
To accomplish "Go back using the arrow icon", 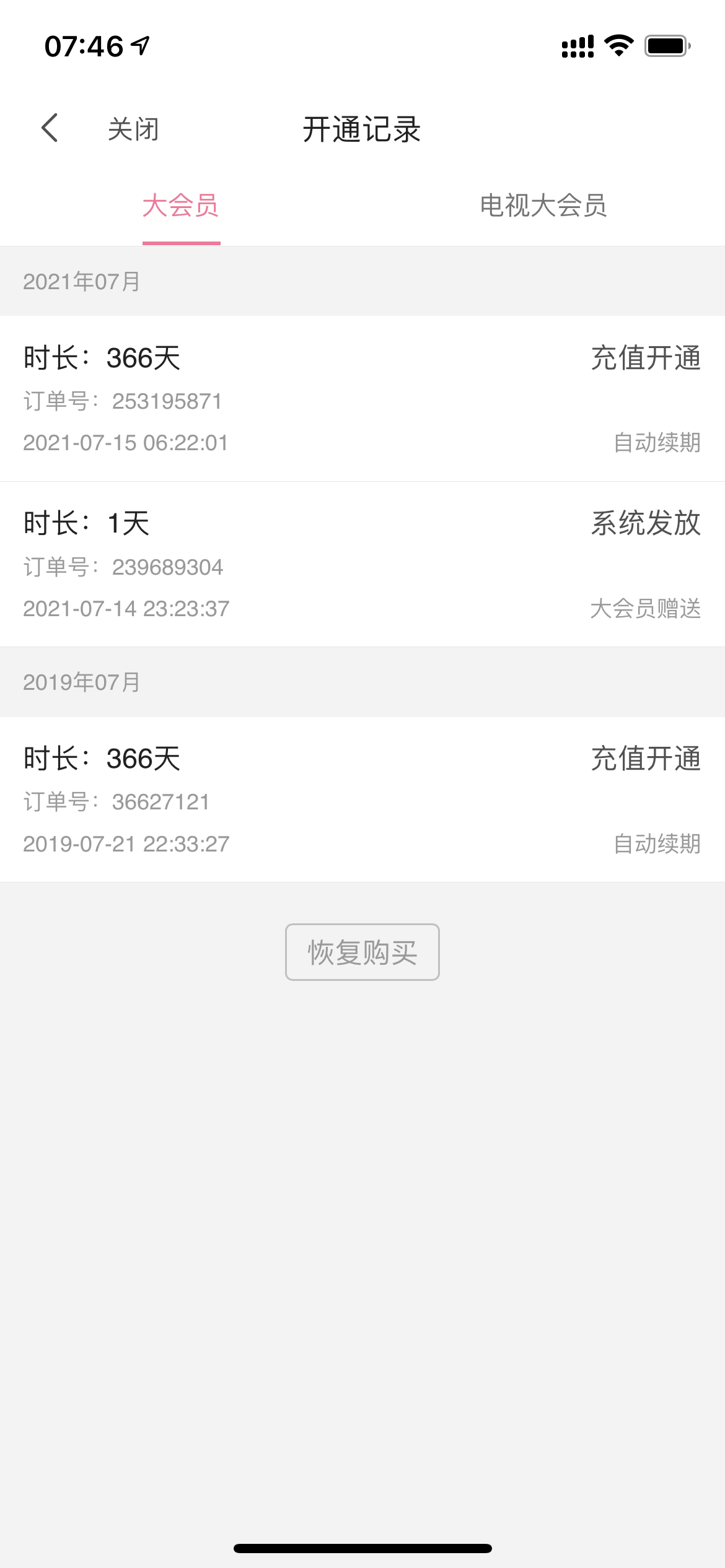I will click(50, 128).
